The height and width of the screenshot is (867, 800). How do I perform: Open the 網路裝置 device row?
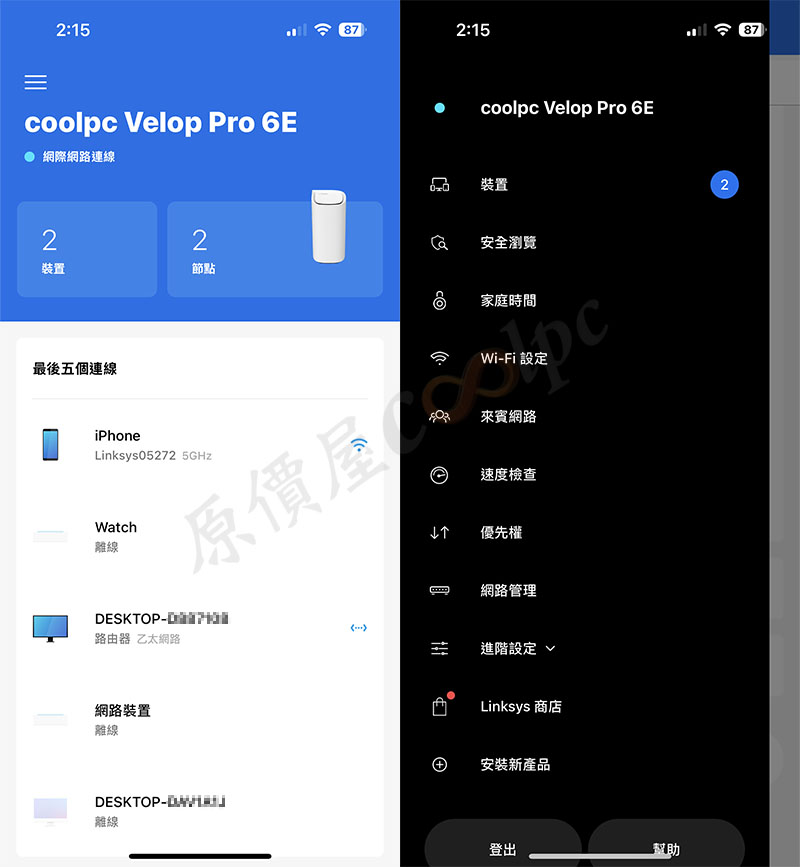pyautogui.click(x=199, y=719)
